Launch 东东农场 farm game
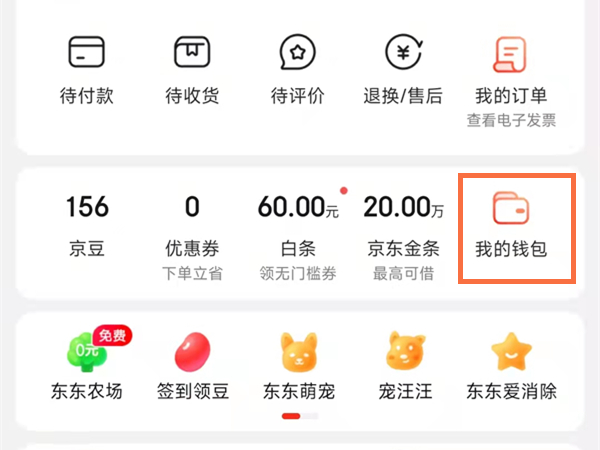The width and height of the screenshot is (600, 450). pyautogui.click(x=86, y=365)
